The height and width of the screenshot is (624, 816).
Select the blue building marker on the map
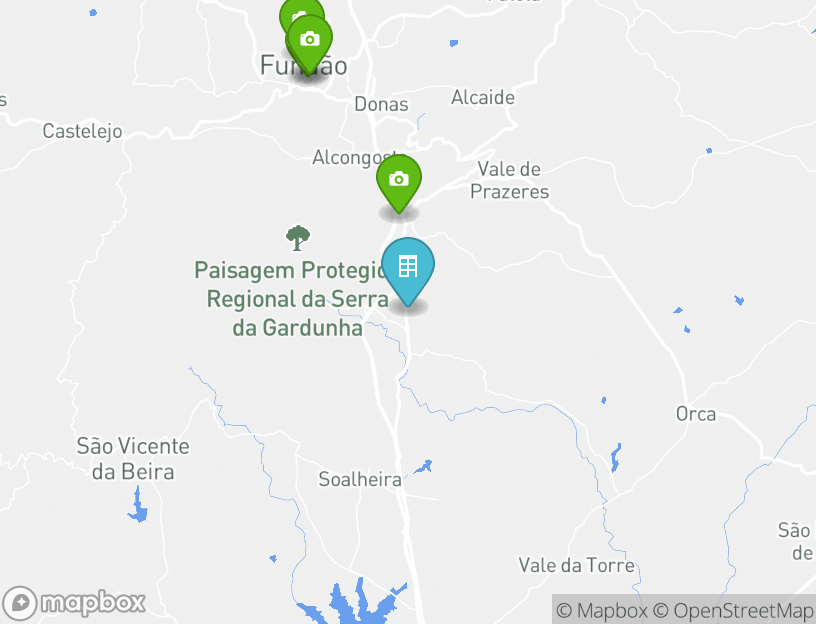408,268
